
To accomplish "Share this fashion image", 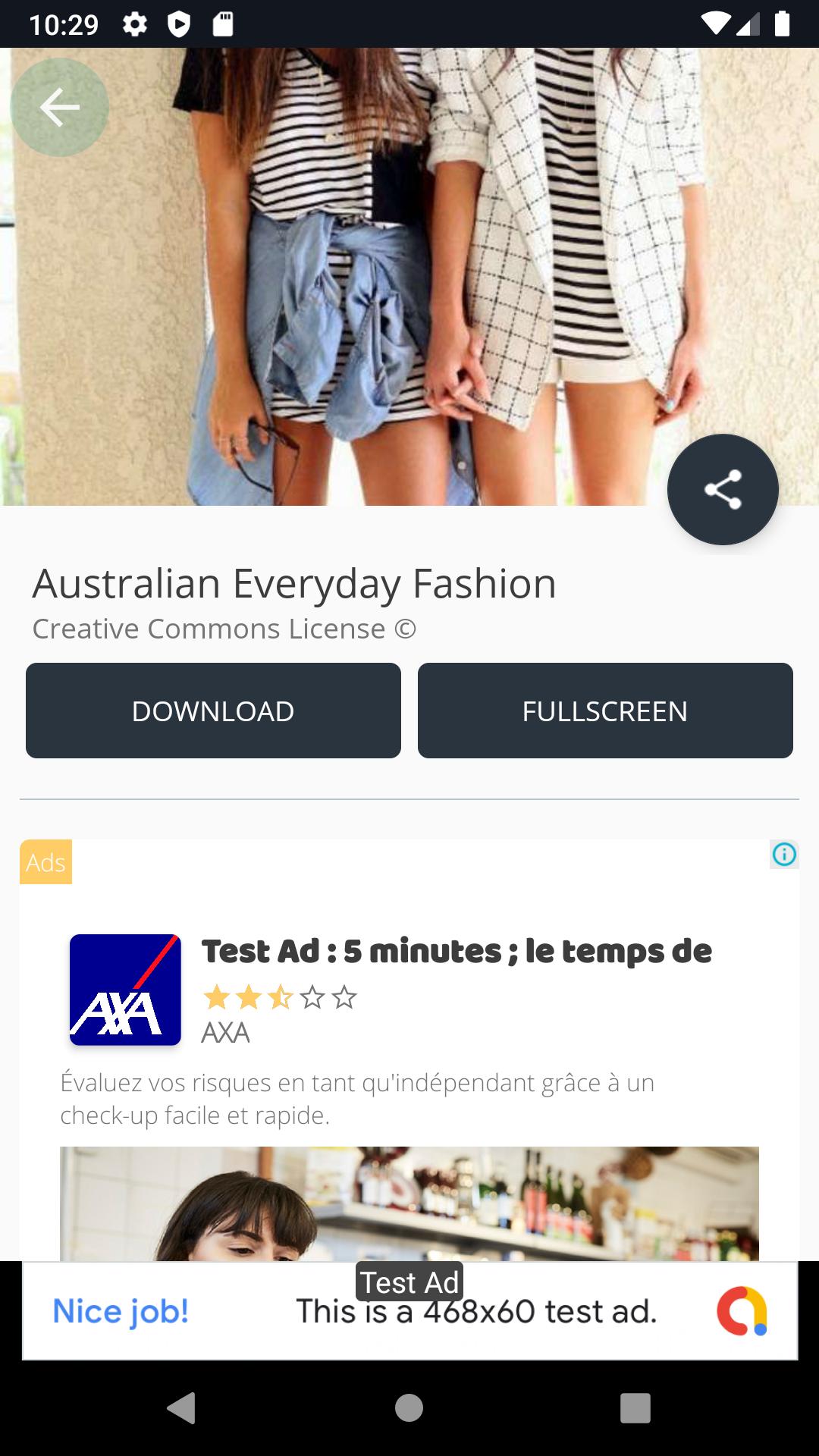I will [x=722, y=489].
